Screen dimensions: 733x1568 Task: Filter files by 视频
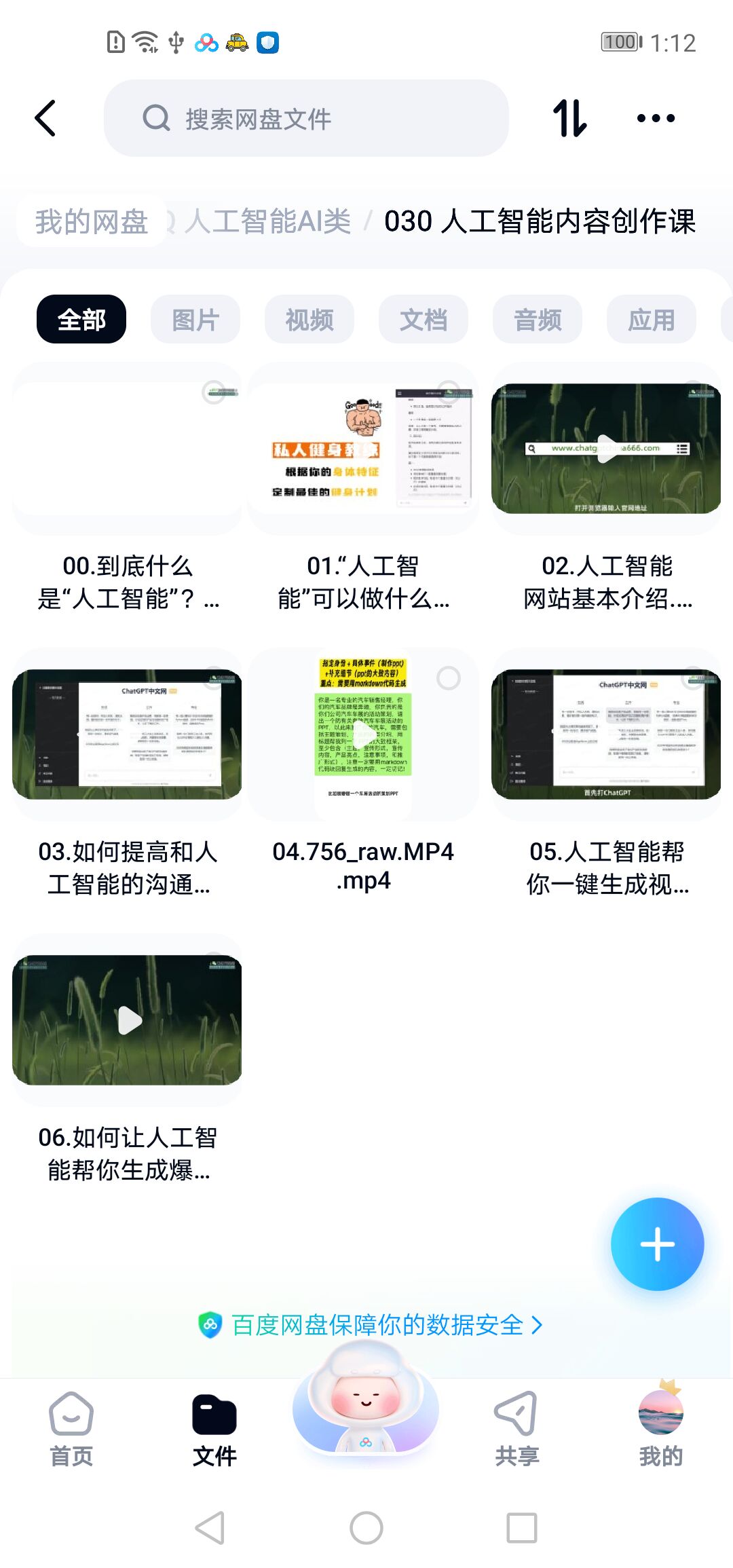(x=309, y=319)
